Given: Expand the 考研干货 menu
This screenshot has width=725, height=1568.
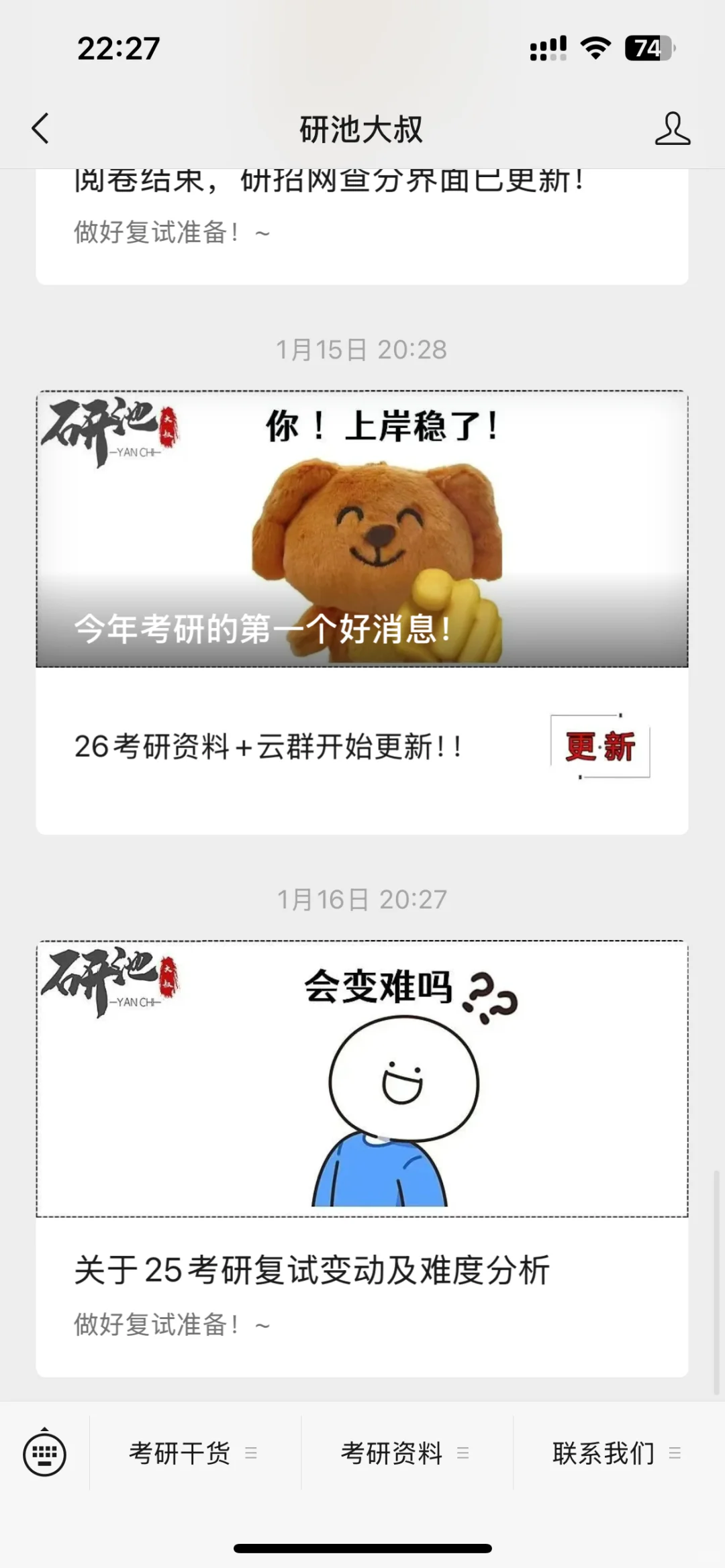Looking at the screenshot, I should click(x=195, y=1453).
